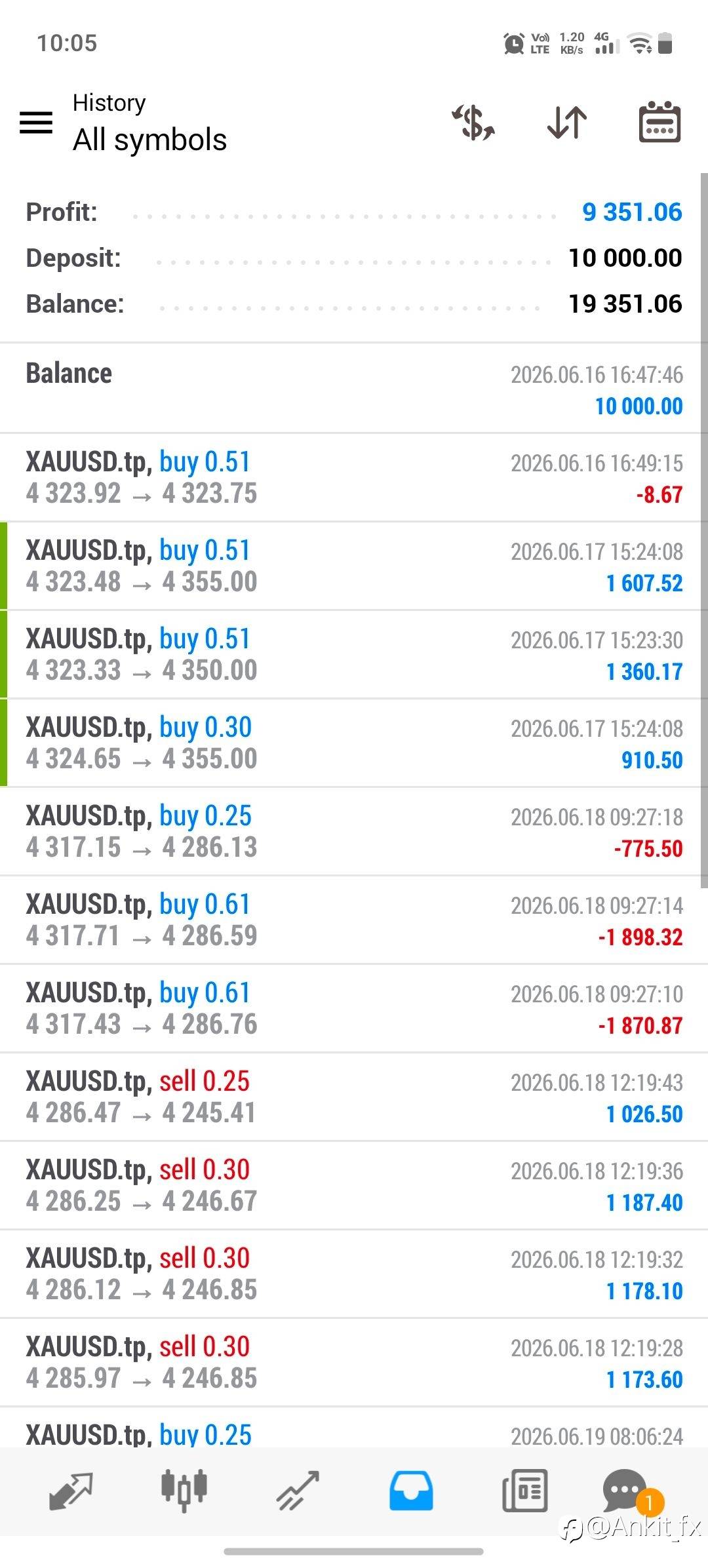Expand the sell 0.30 trade with 1 187.40 profit
This screenshot has width=708, height=1568.
point(354,1185)
